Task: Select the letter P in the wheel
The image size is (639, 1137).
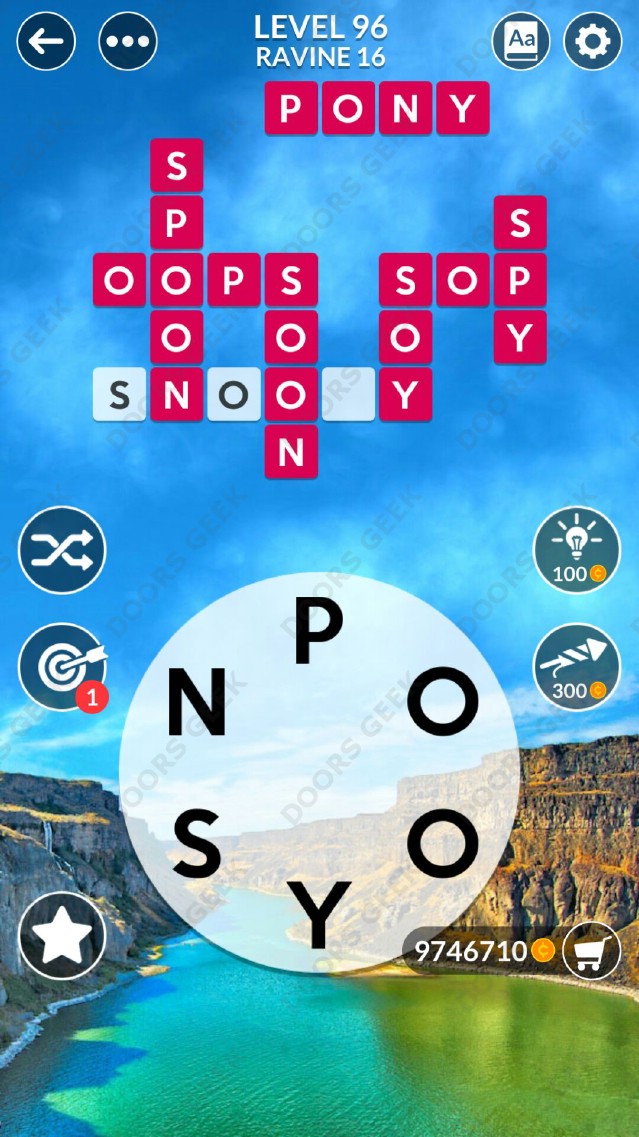Action: tap(318, 632)
